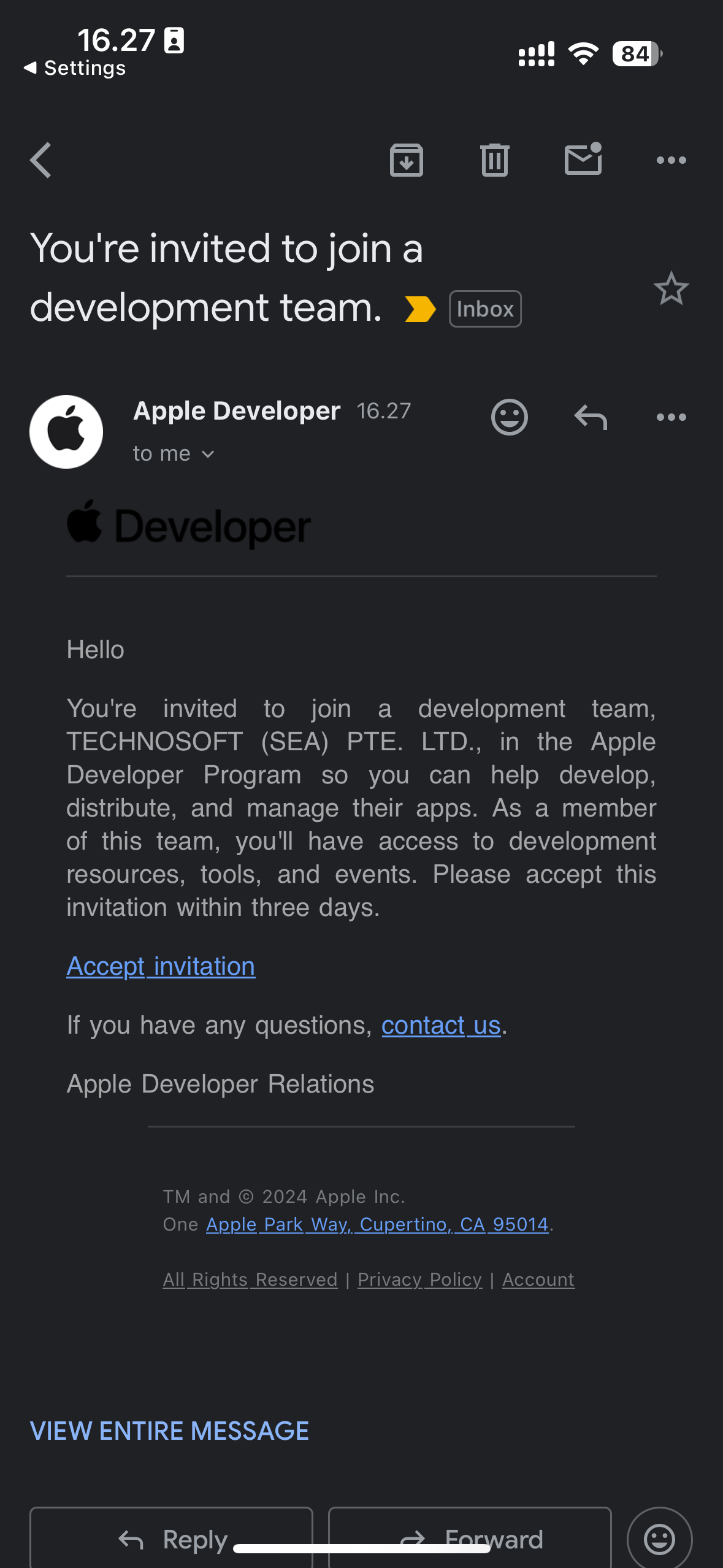Delete this email
This screenshot has height=1568, width=723.
point(494,160)
